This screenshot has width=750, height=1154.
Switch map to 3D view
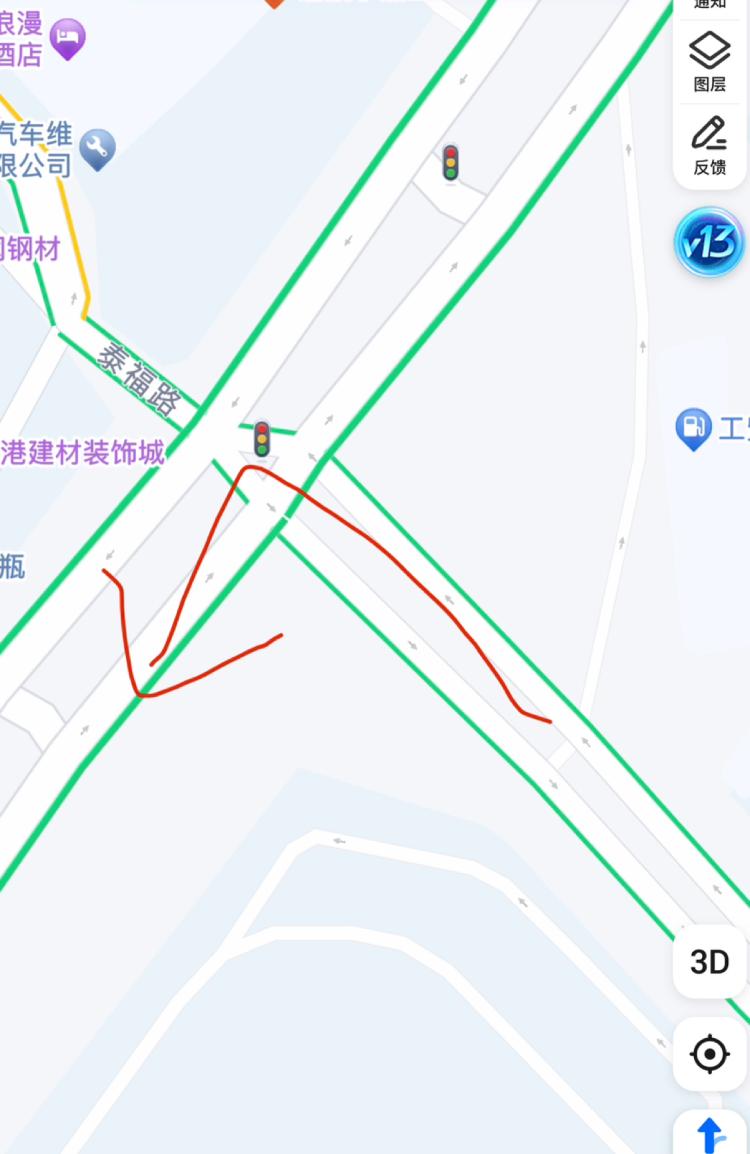click(709, 961)
